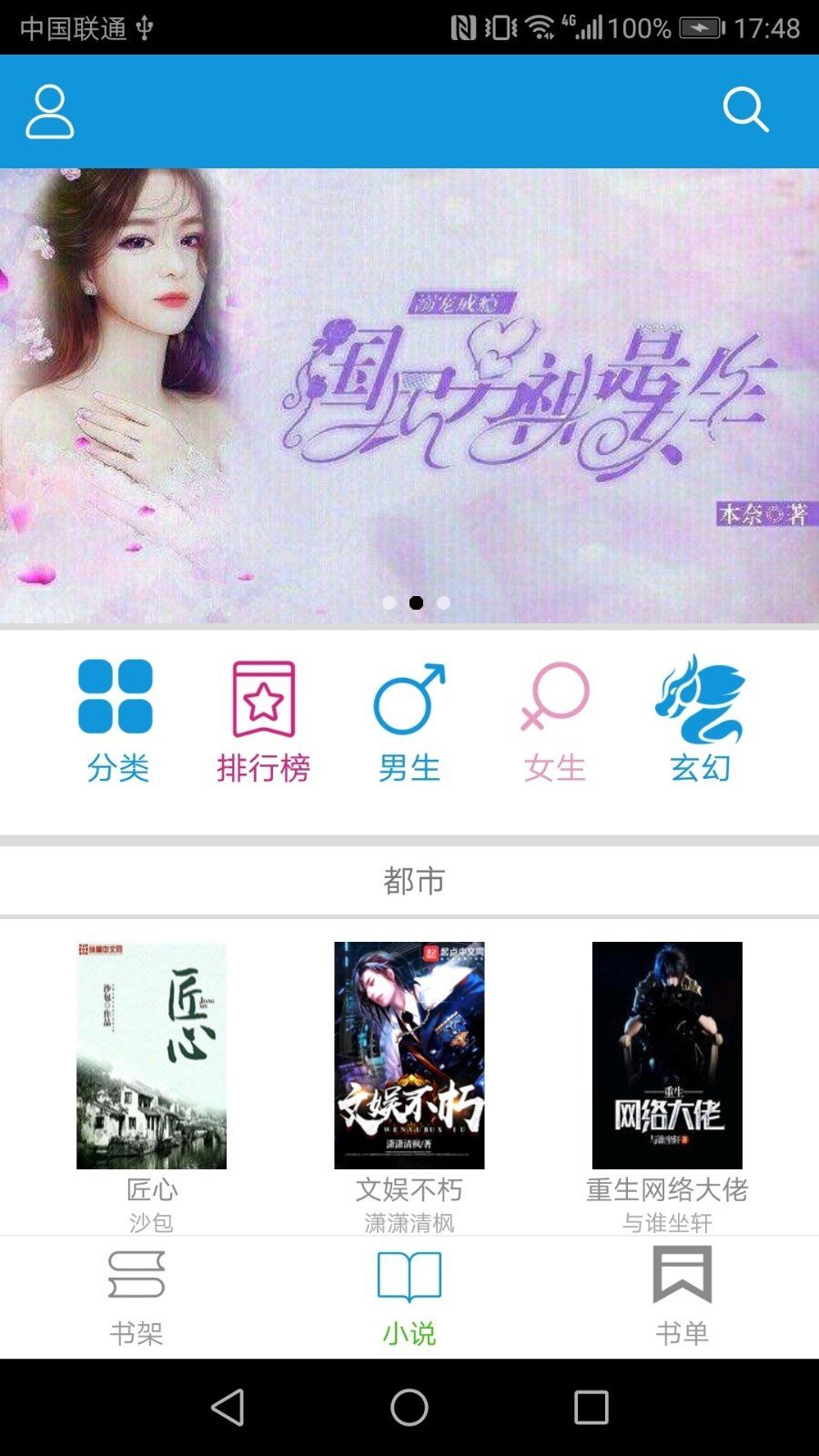This screenshot has height=1456, width=819.
Task: Select the first carousel indicator dot
Action: coord(389,602)
